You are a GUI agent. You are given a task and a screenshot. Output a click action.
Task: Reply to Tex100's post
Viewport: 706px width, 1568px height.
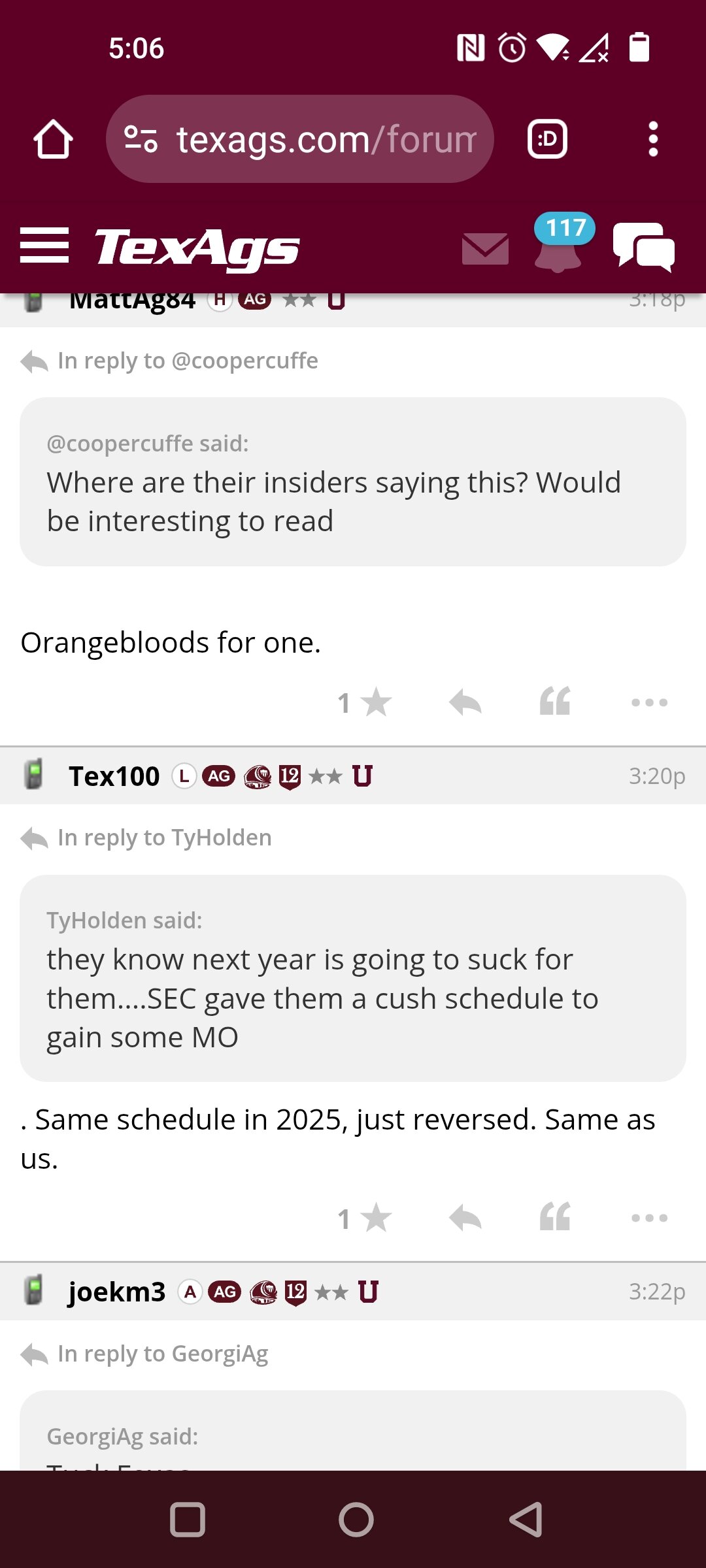tap(465, 1218)
